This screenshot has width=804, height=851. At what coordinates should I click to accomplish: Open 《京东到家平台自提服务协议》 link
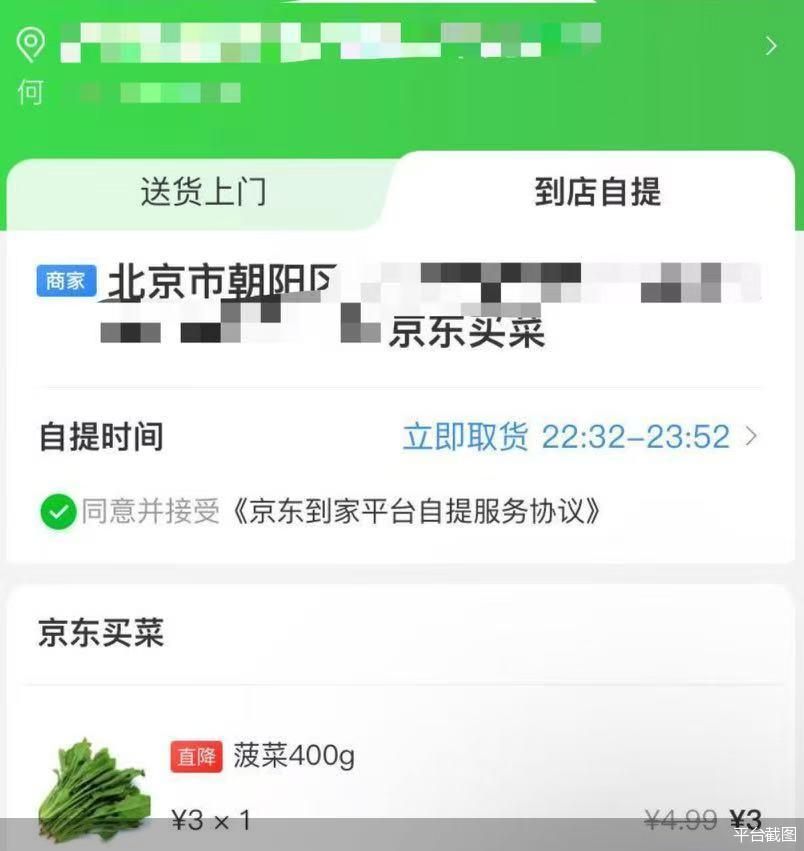click(416, 513)
